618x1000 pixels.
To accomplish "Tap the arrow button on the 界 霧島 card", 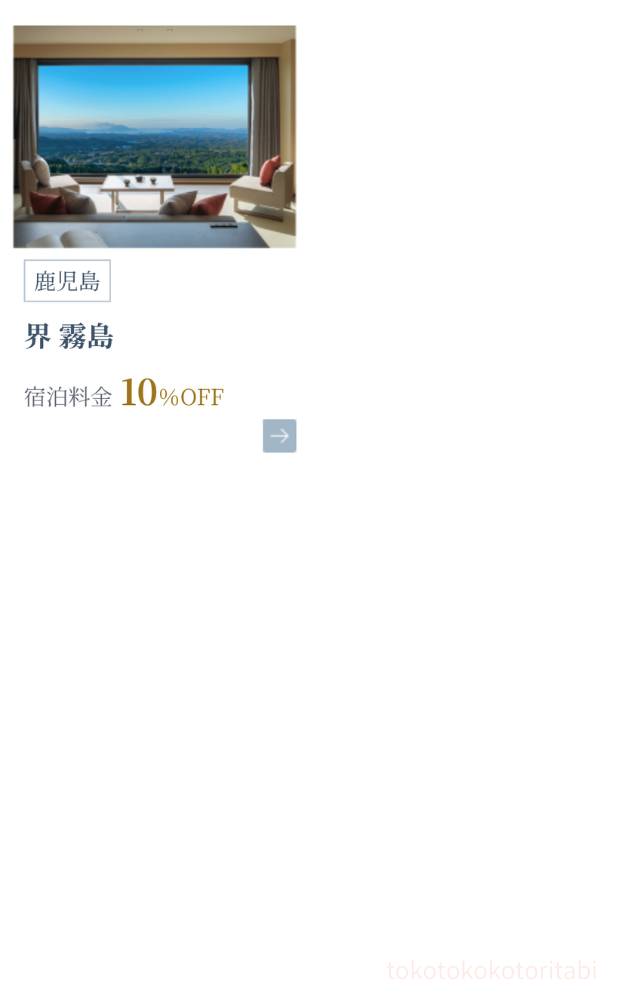I will click(279, 436).
